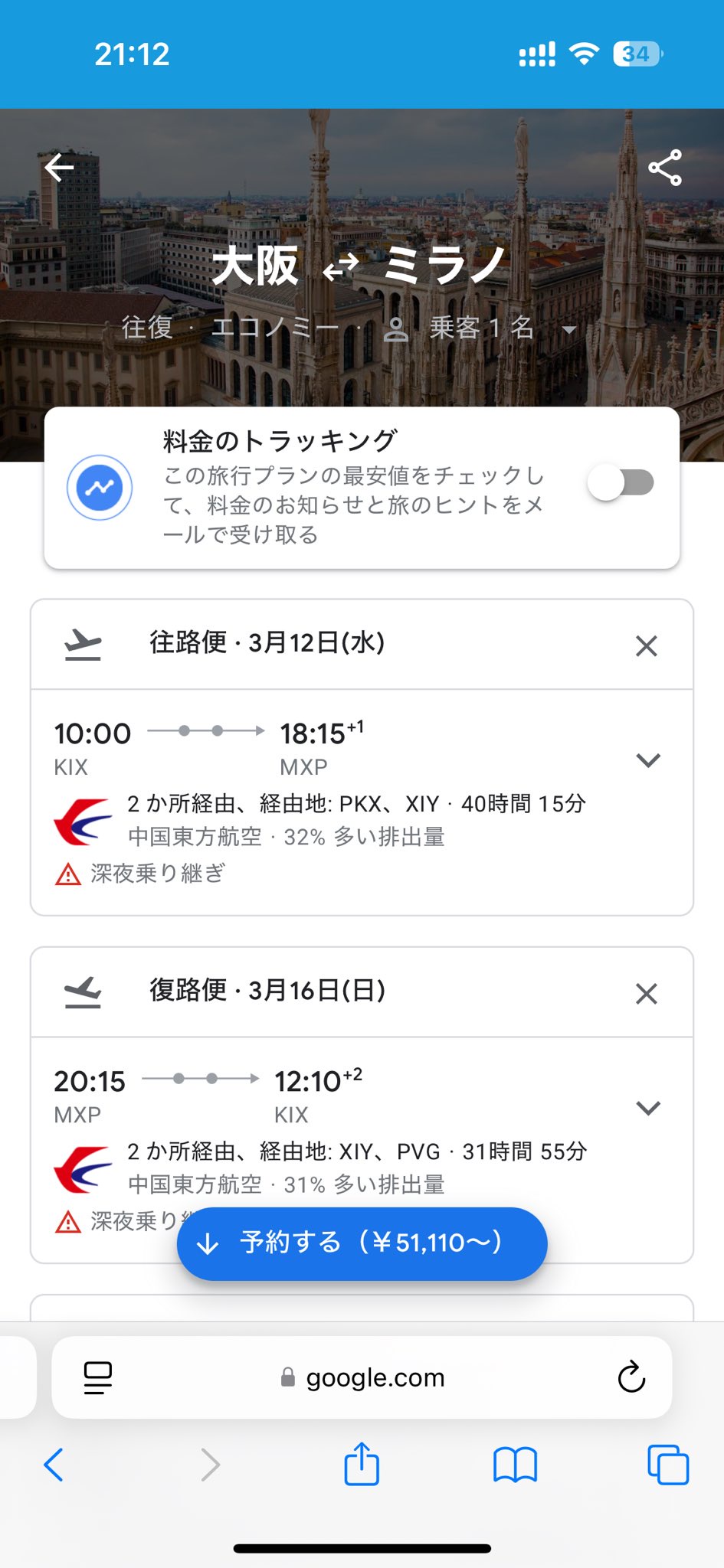This screenshot has width=724, height=1568.
Task: Go back in Safari browser history
Action: point(54,1465)
